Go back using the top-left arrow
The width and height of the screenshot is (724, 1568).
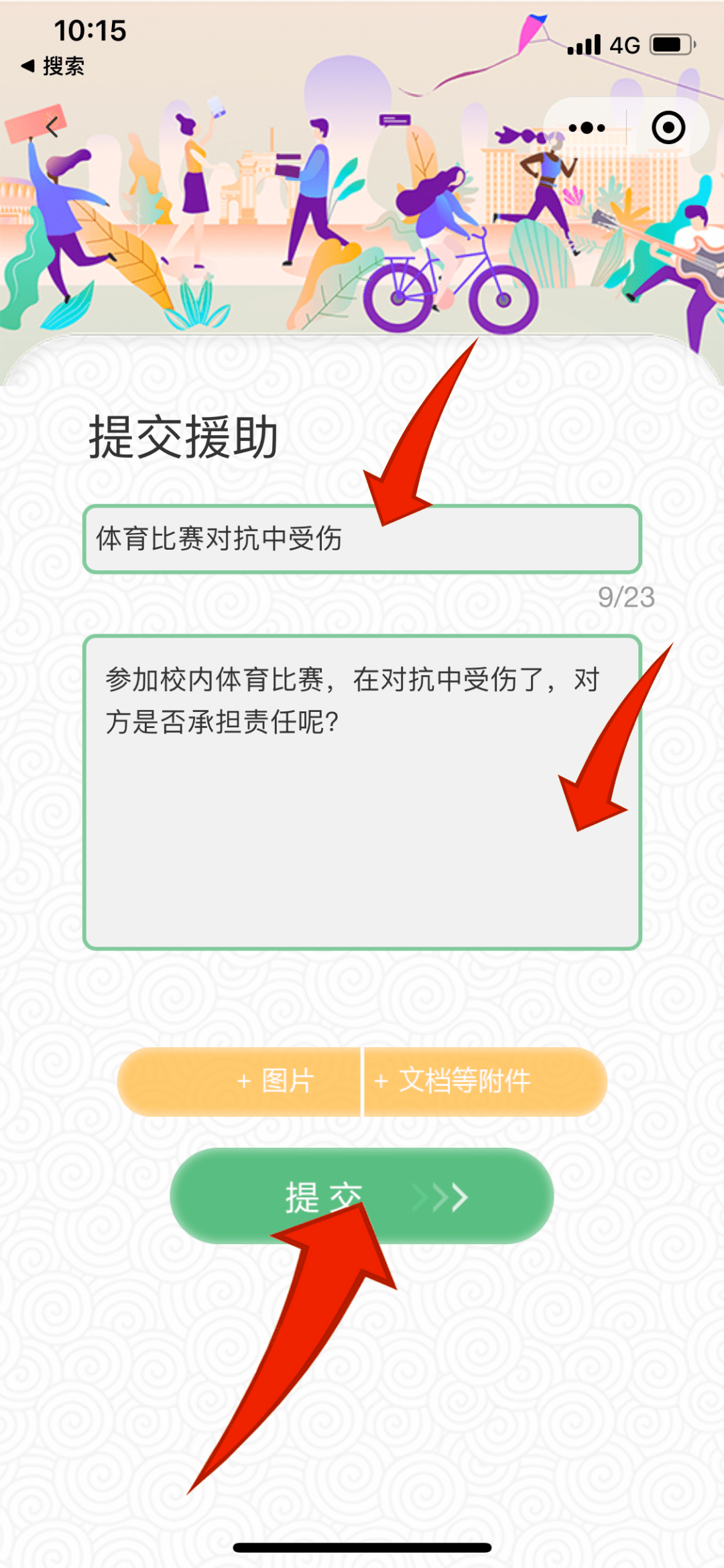point(52,126)
